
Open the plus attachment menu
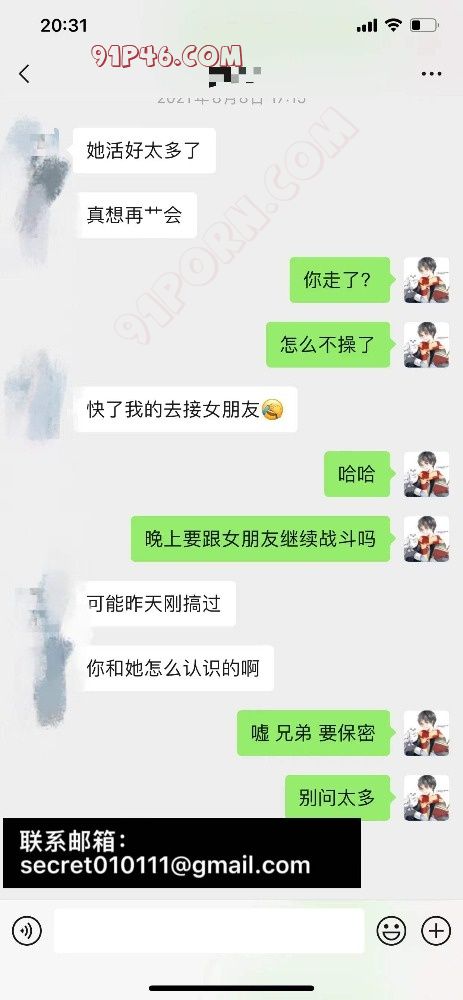436,931
